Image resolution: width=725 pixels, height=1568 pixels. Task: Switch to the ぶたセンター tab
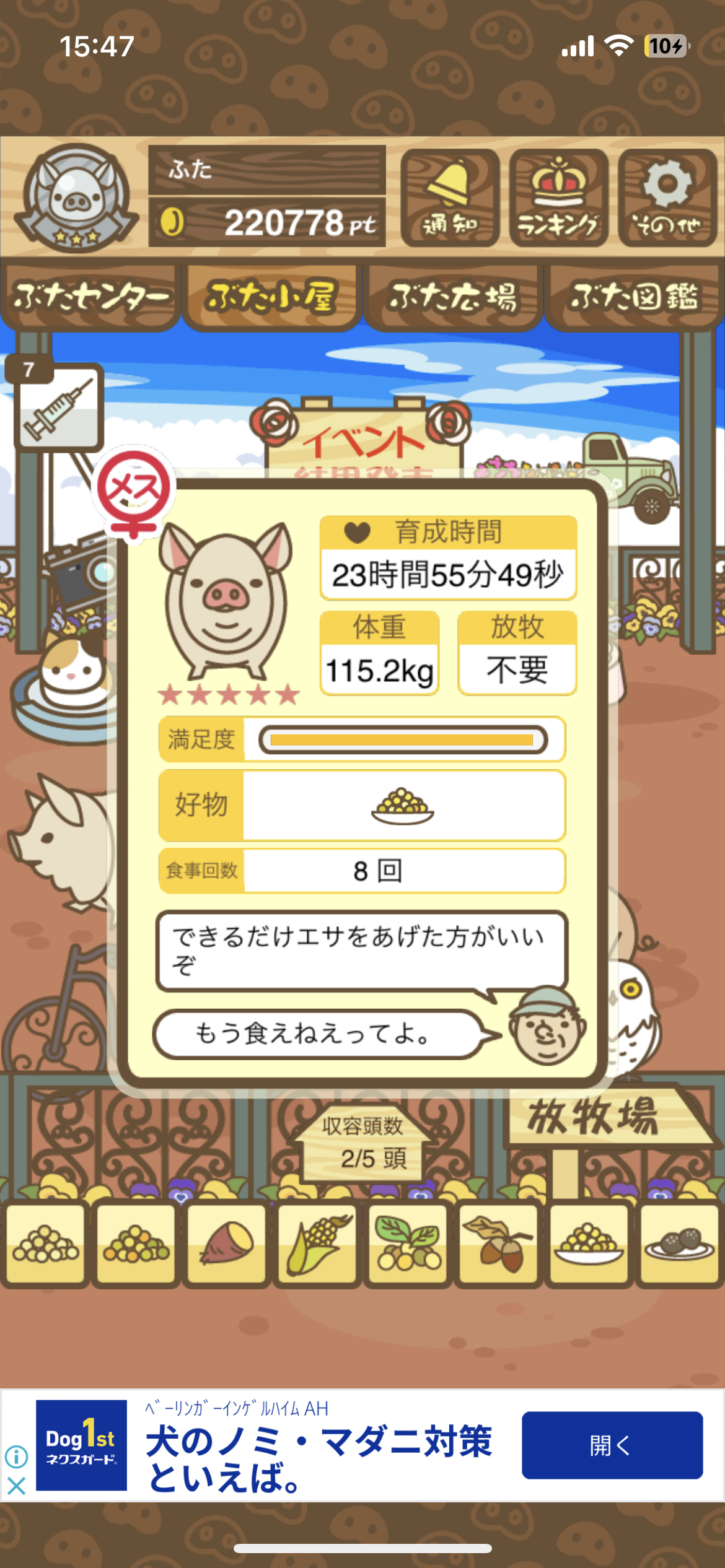click(x=90, y=297)
